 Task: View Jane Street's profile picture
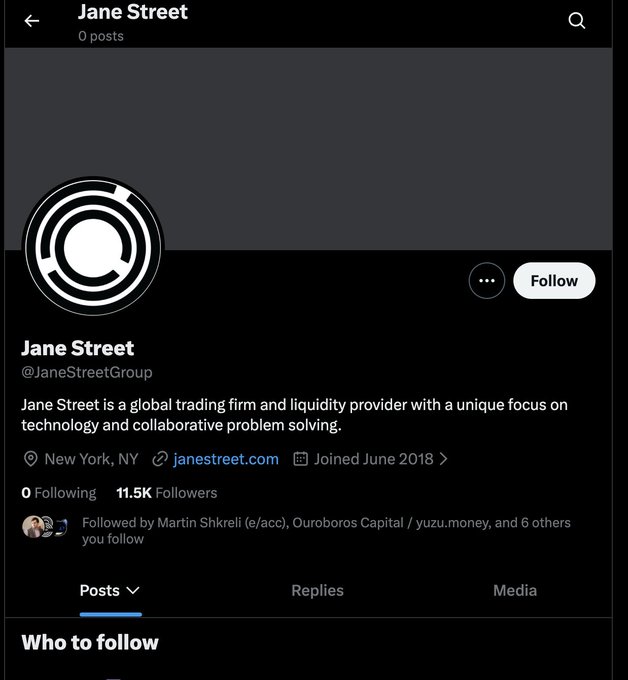coord(92,246)
